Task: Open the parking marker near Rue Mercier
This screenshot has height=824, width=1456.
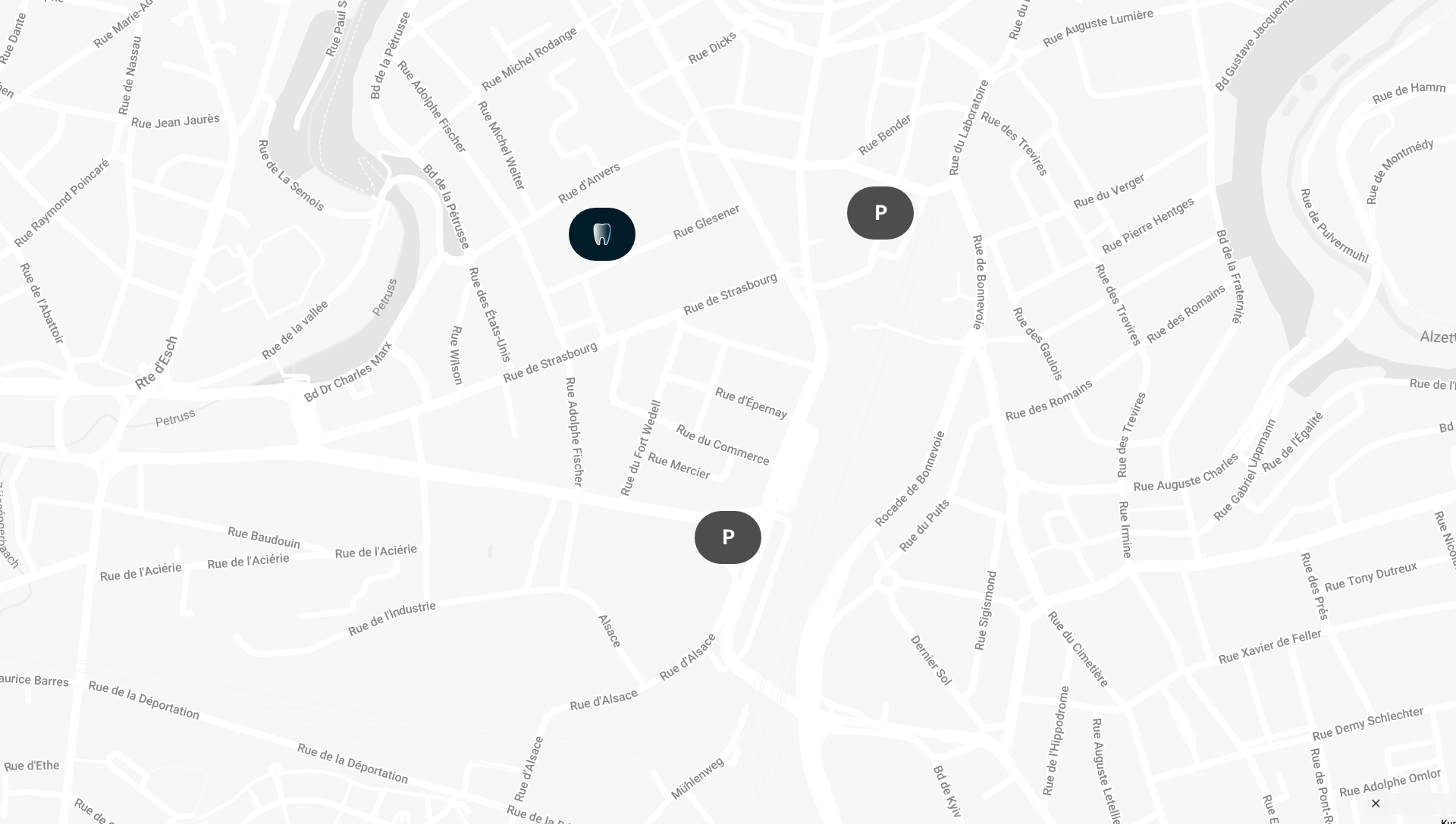Action: (727, 537)
